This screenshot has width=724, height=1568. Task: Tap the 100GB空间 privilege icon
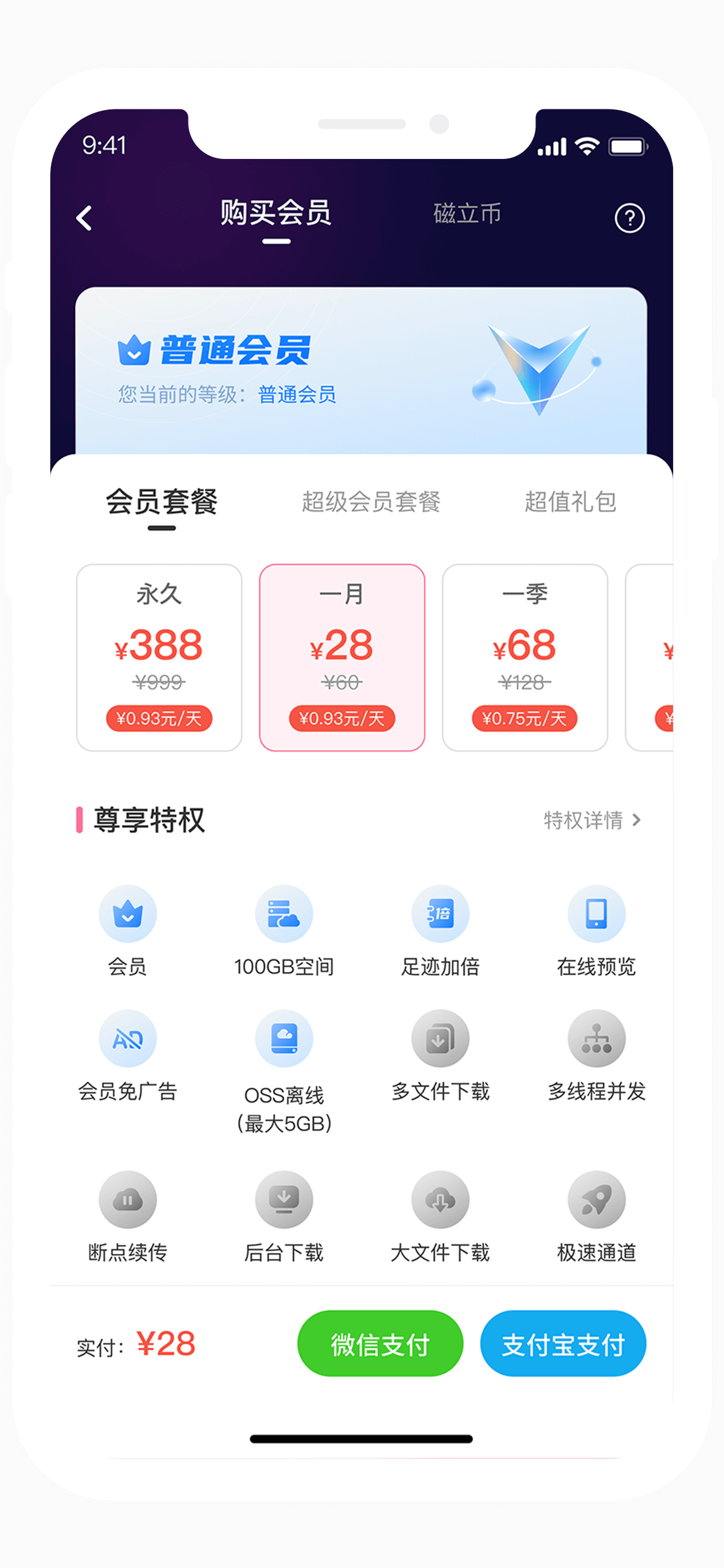point(284,914)
